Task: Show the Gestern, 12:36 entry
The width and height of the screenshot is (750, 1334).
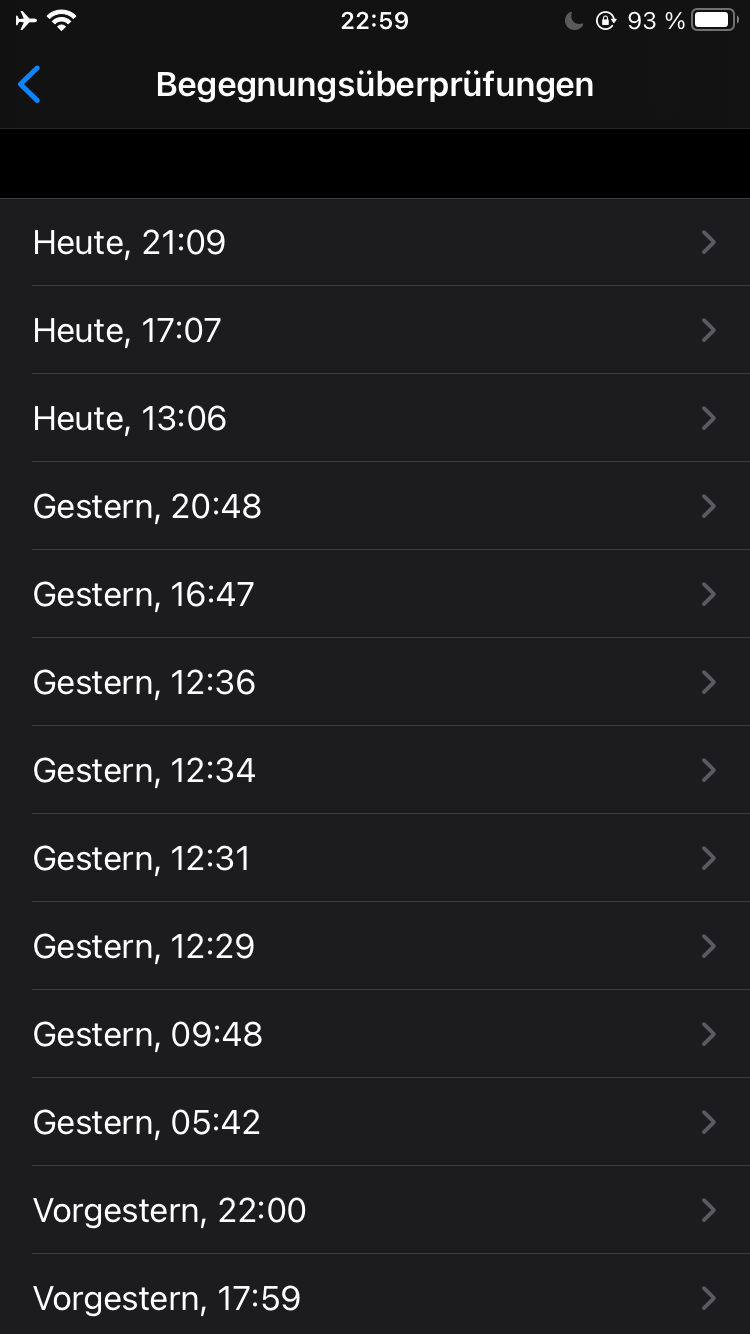Action: (375, 682)
